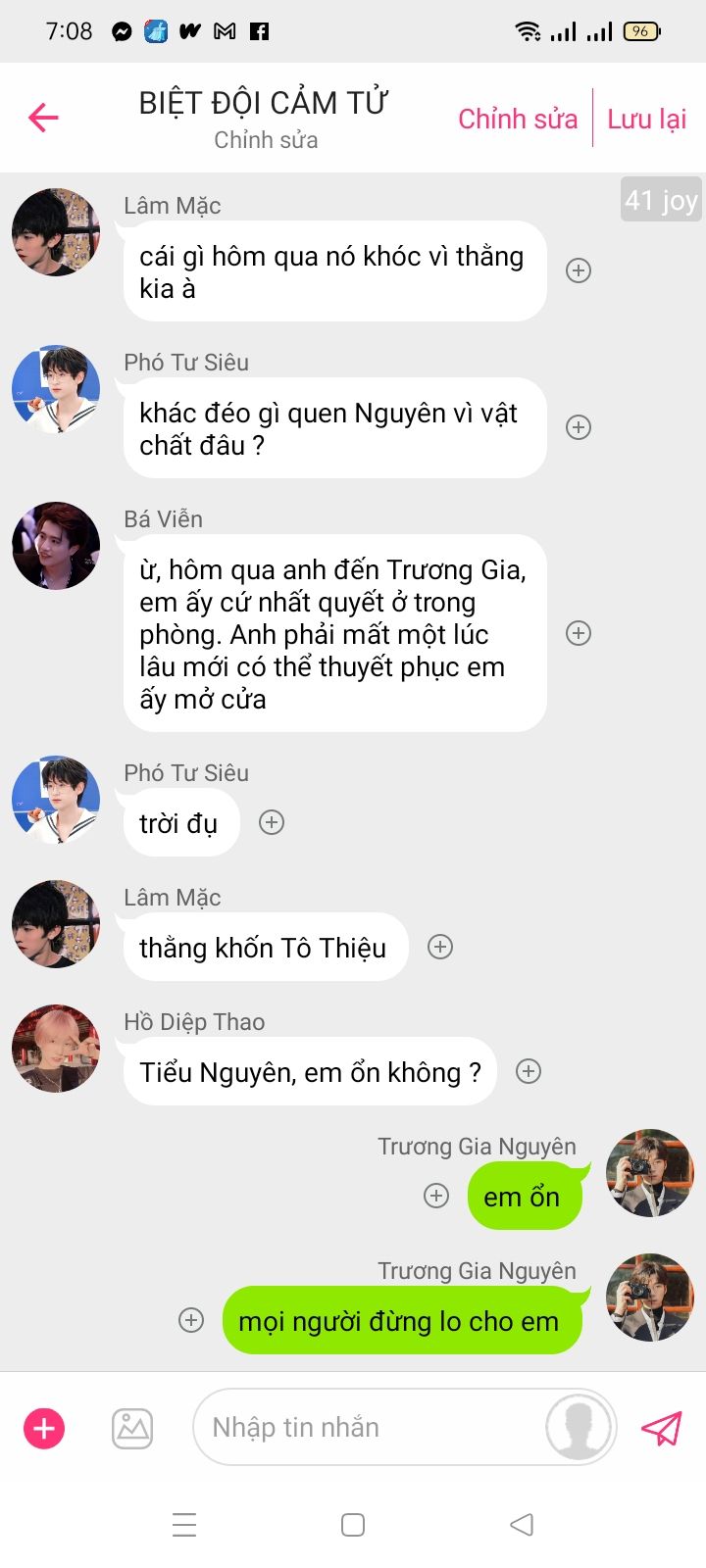
Task: Tap the BIỆT ĐỘI CẢM TỬ title to edit
Action: pos(264,103)
